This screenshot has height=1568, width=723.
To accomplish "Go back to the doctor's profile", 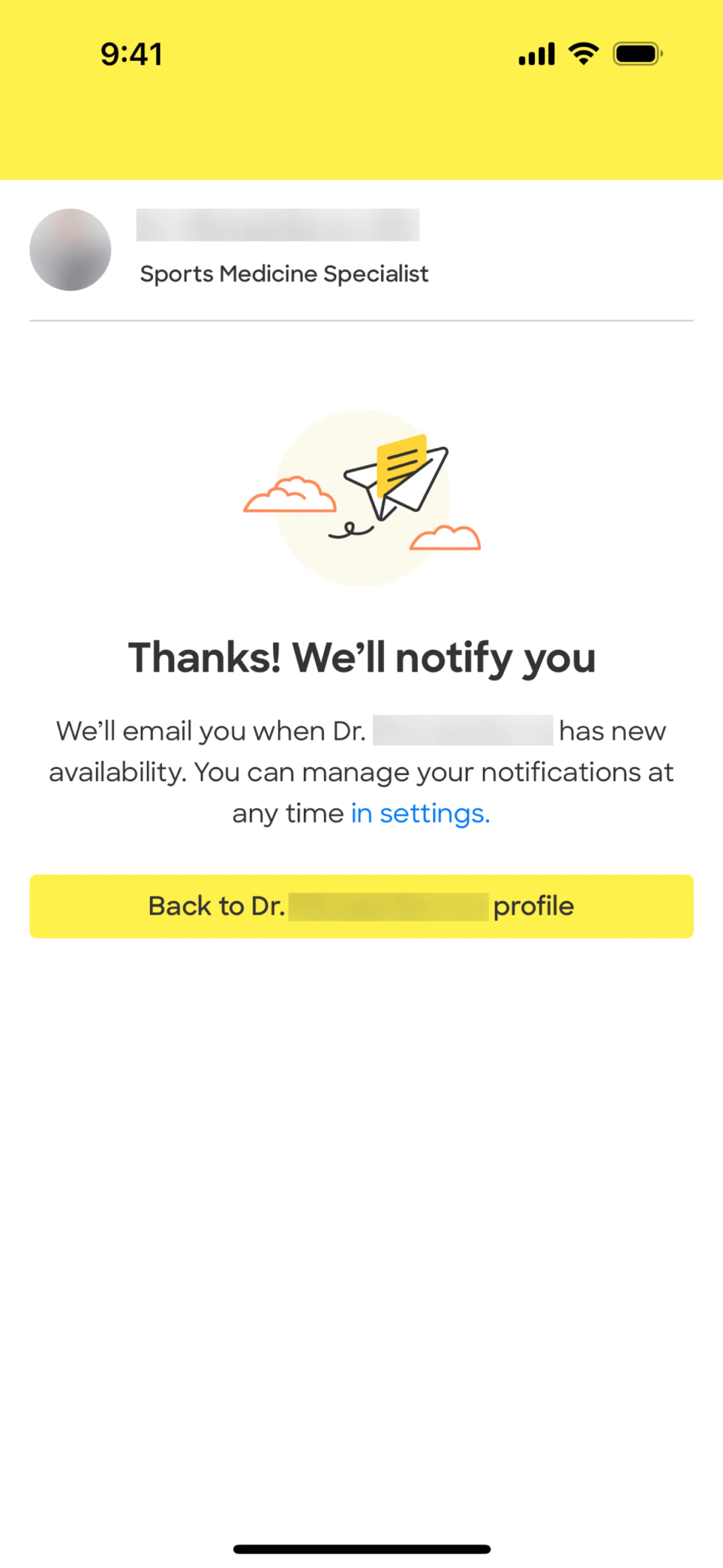I will [361, 906].
